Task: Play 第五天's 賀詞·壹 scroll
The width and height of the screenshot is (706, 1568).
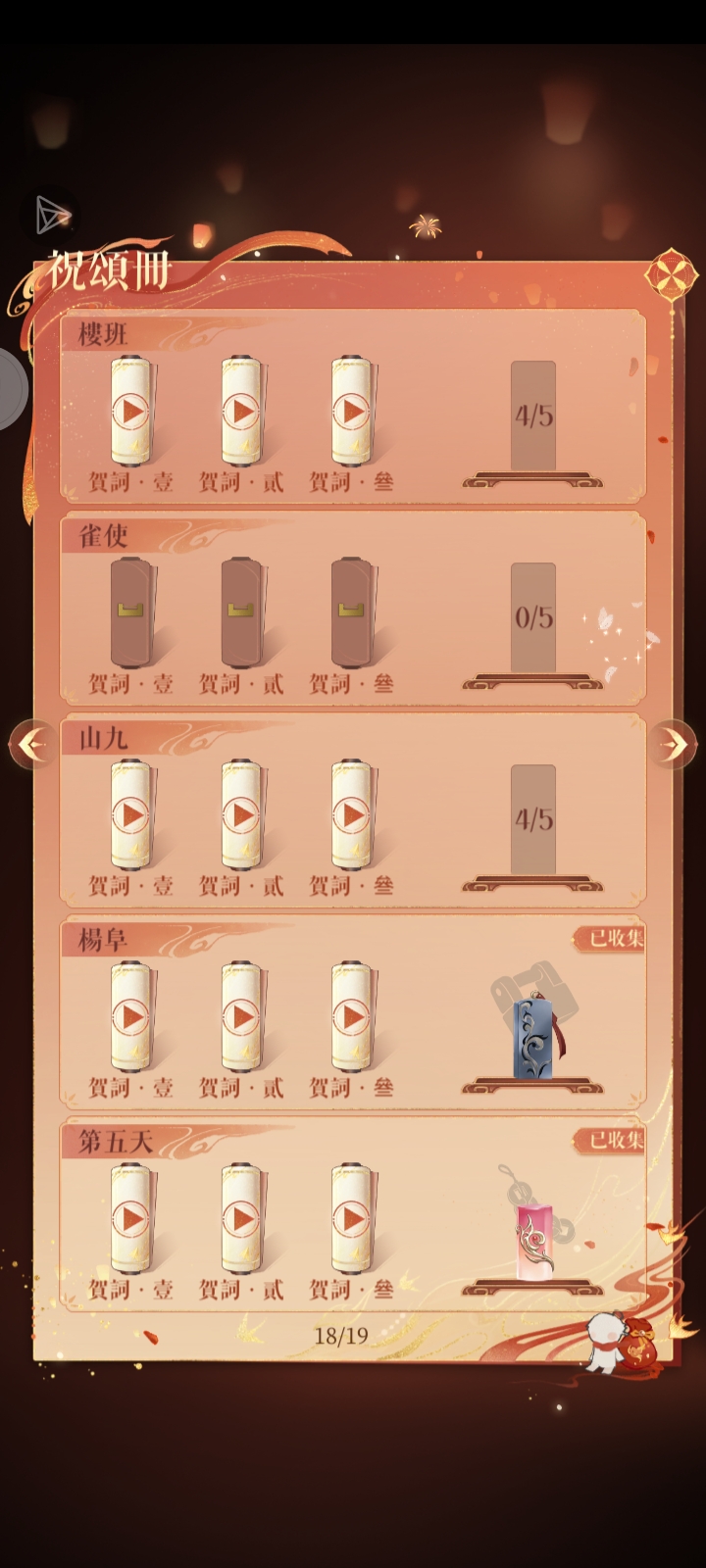Action: click(x=130, y=1219)
